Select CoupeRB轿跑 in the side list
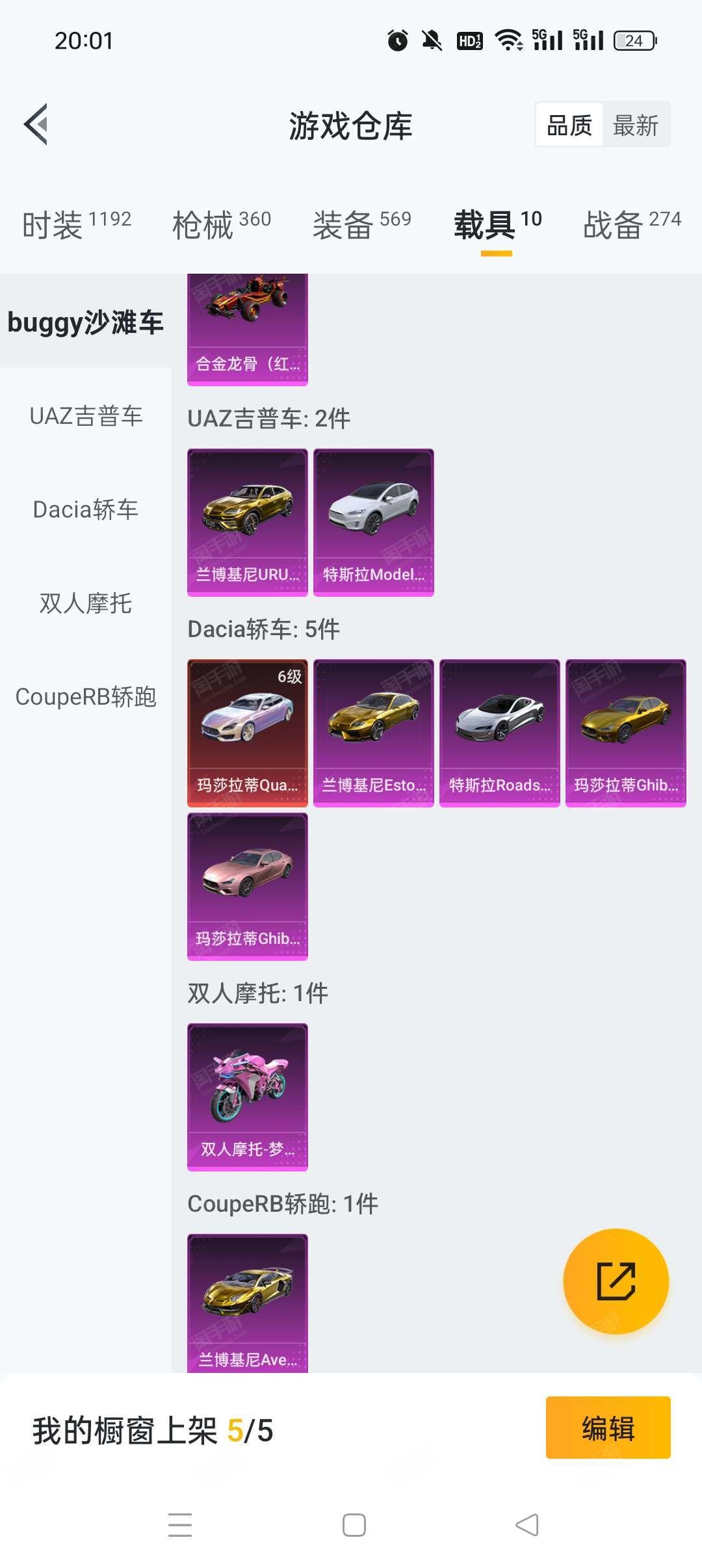The width and height of the screenshot is (702, 1568). pyautogui.click(x=86, y=697)
